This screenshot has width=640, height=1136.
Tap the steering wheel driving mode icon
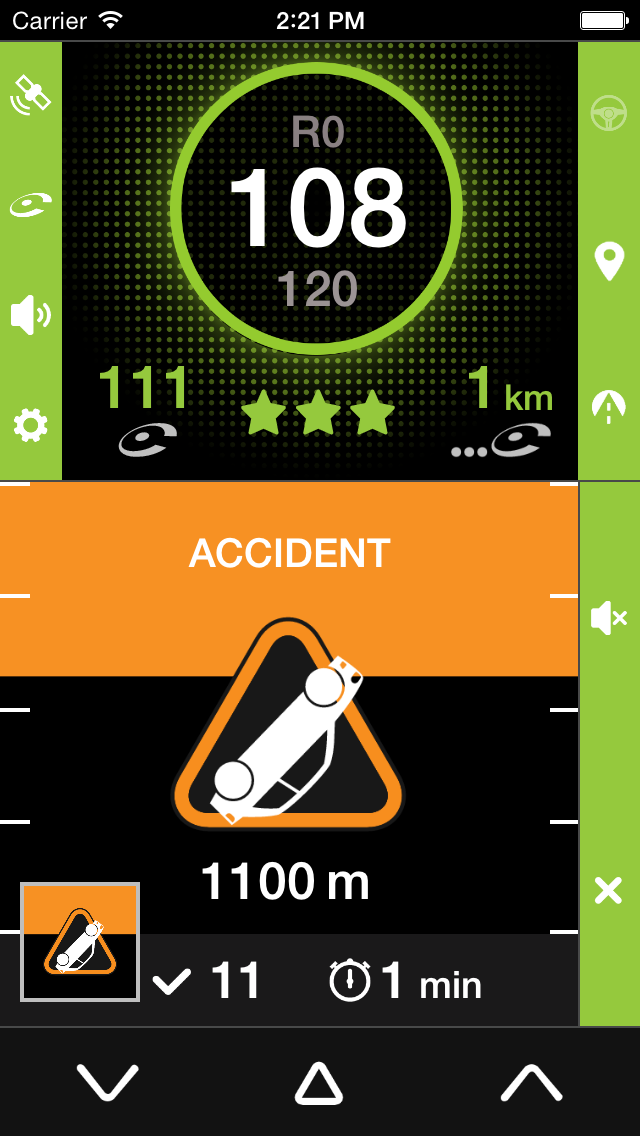coord(608,113)
